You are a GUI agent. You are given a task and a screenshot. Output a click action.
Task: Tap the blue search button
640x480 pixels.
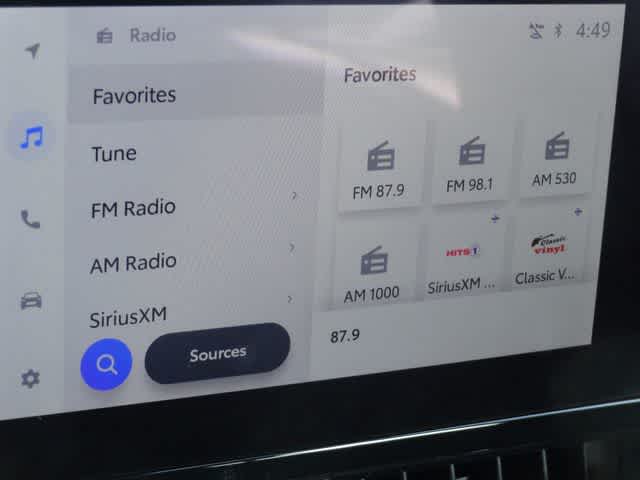[x=106, y=364]
